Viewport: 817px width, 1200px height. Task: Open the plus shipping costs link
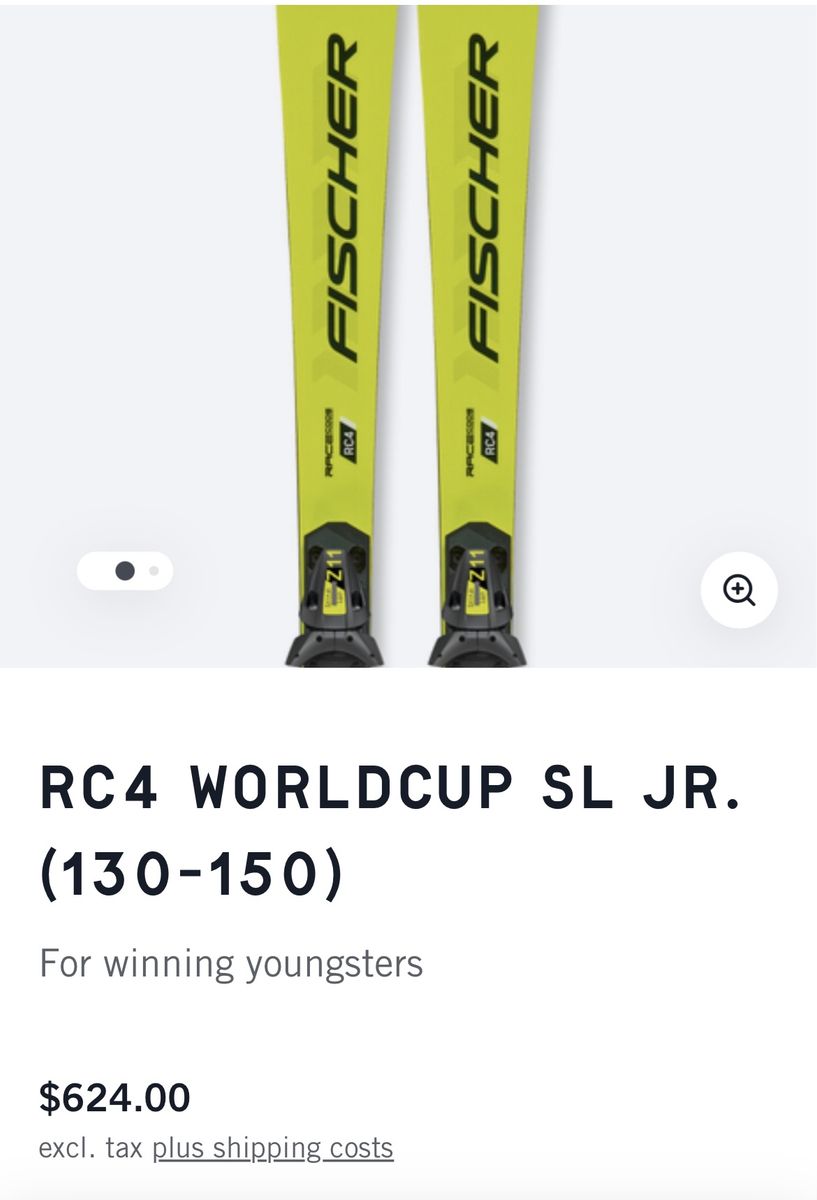pyautogui.click(x=272, y=1148)
